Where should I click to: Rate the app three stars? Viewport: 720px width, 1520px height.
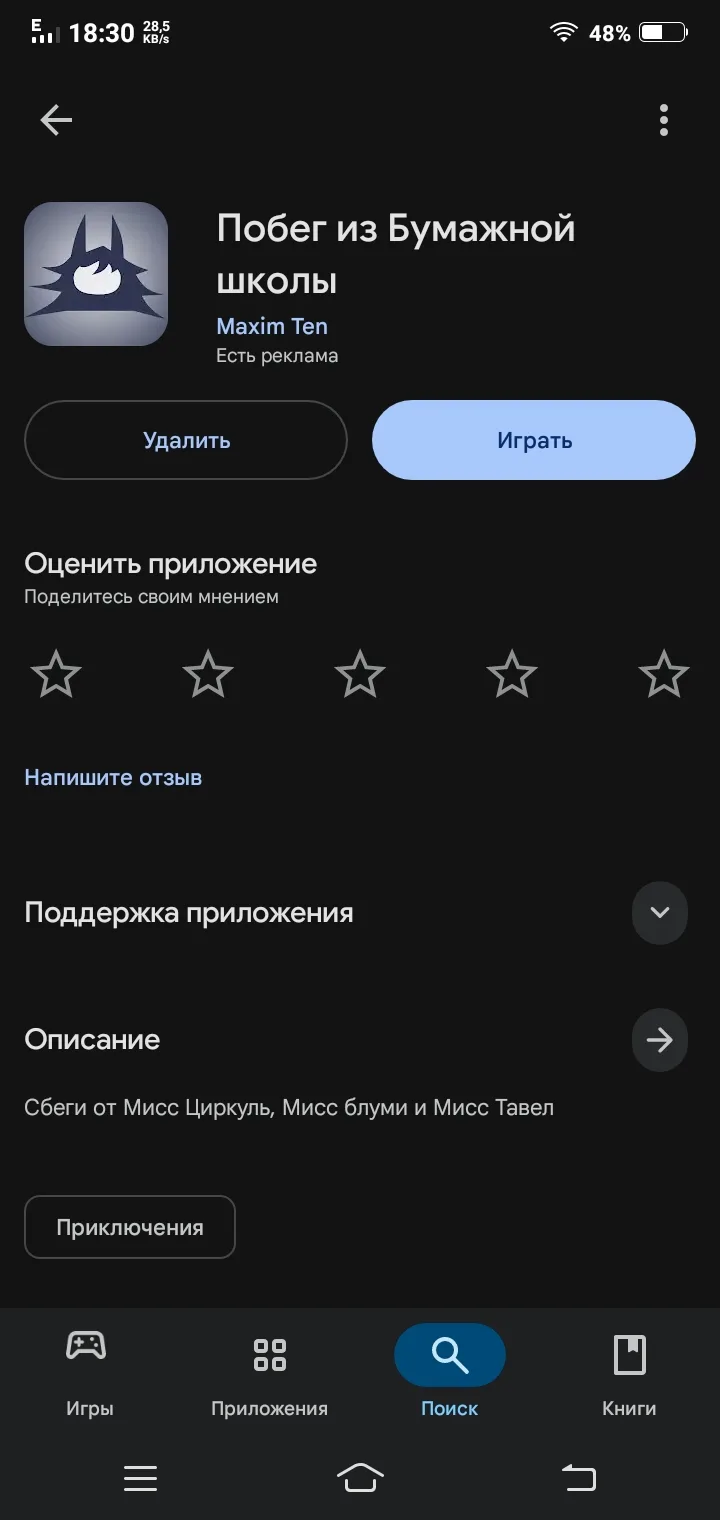pyautogui.click(x=360, y=674)
